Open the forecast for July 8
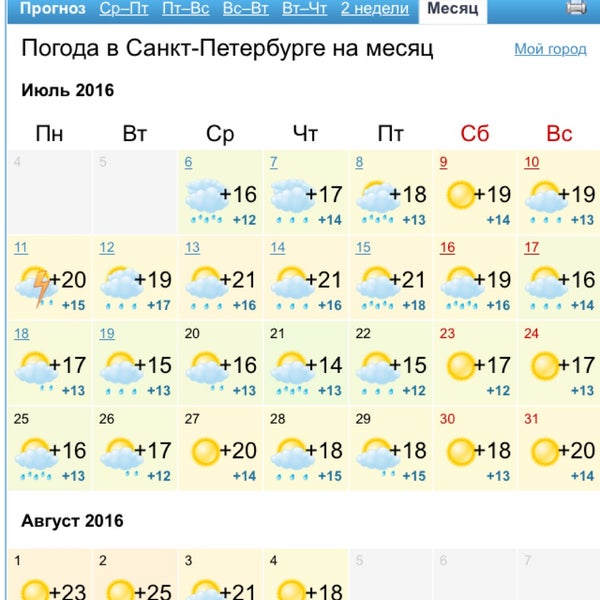 359,162
